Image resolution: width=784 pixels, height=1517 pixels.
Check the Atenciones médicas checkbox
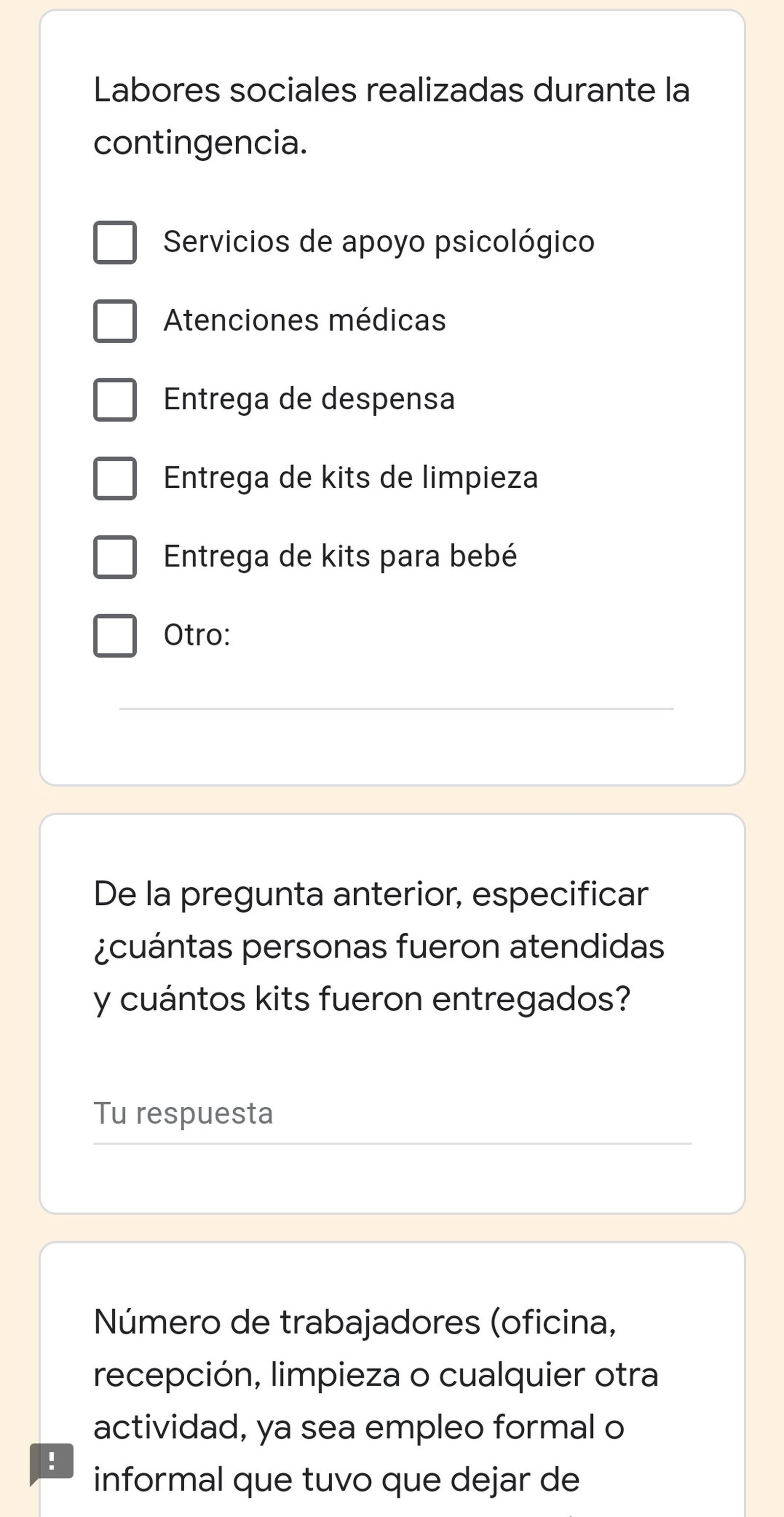click(115, 322)
